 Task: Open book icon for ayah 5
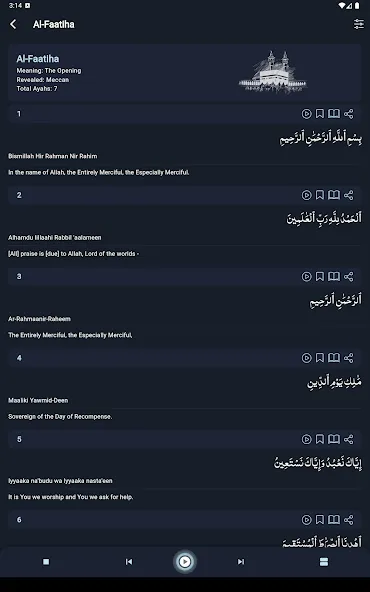334,439
